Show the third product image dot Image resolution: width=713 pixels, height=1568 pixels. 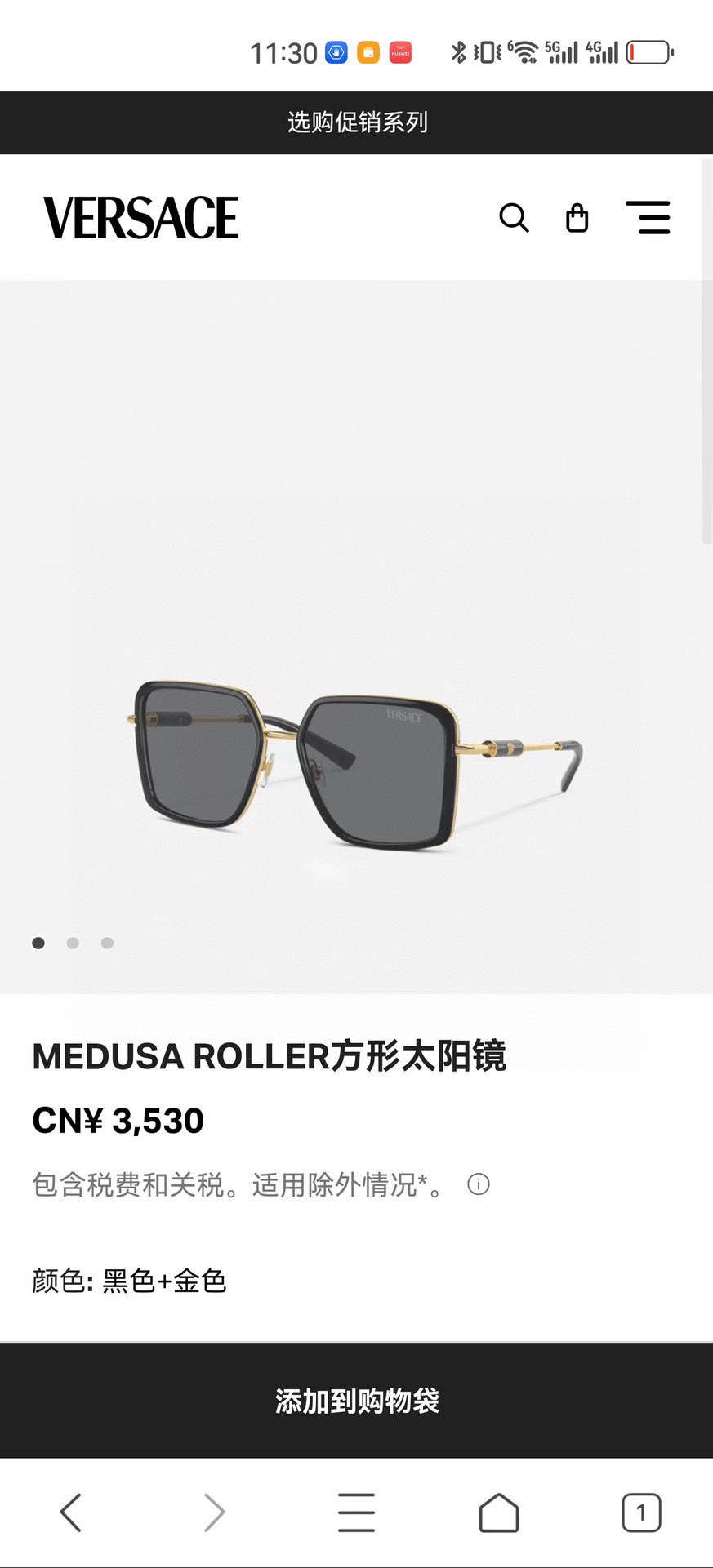click(x=107, y=943)
